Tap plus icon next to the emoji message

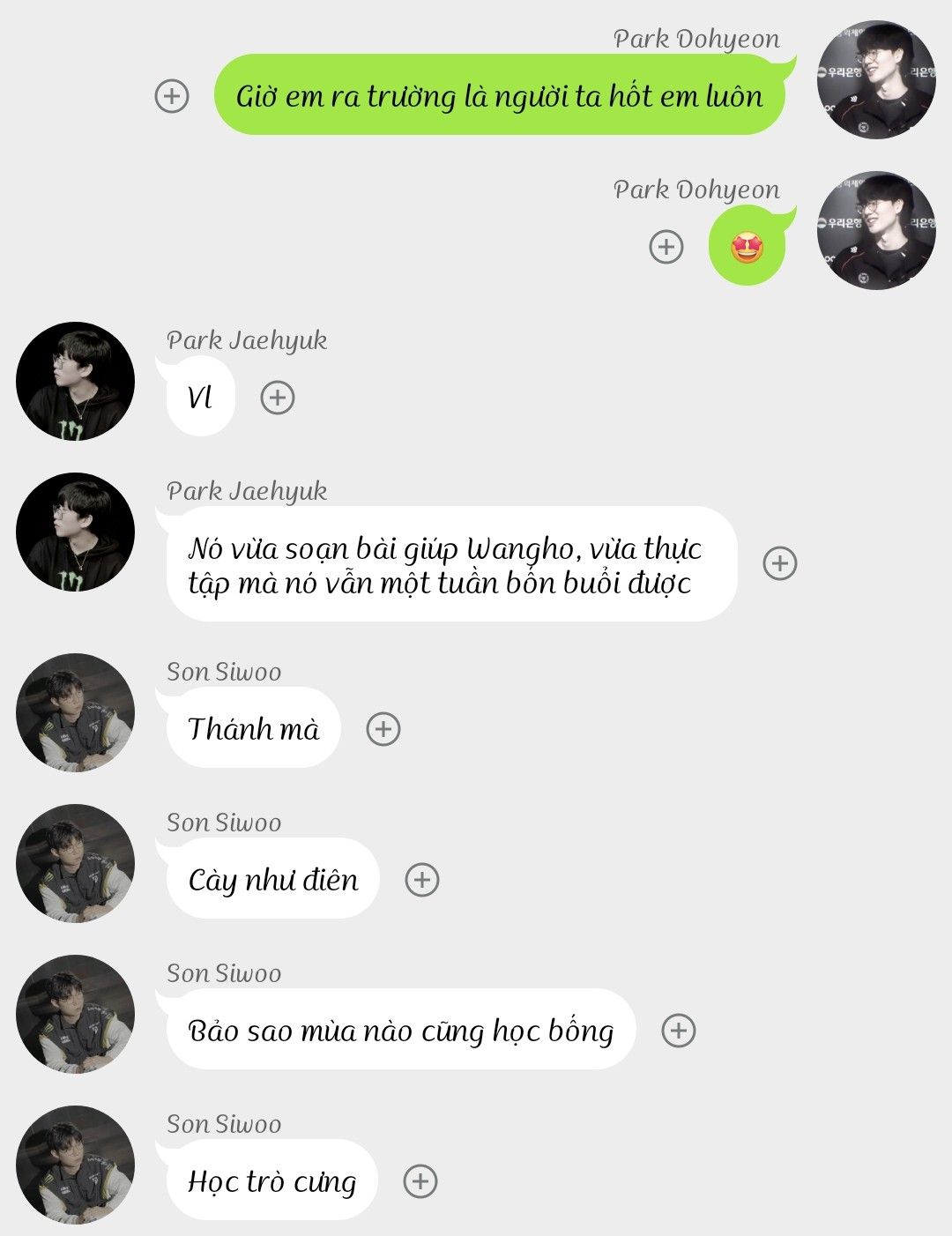click(666, 246)
